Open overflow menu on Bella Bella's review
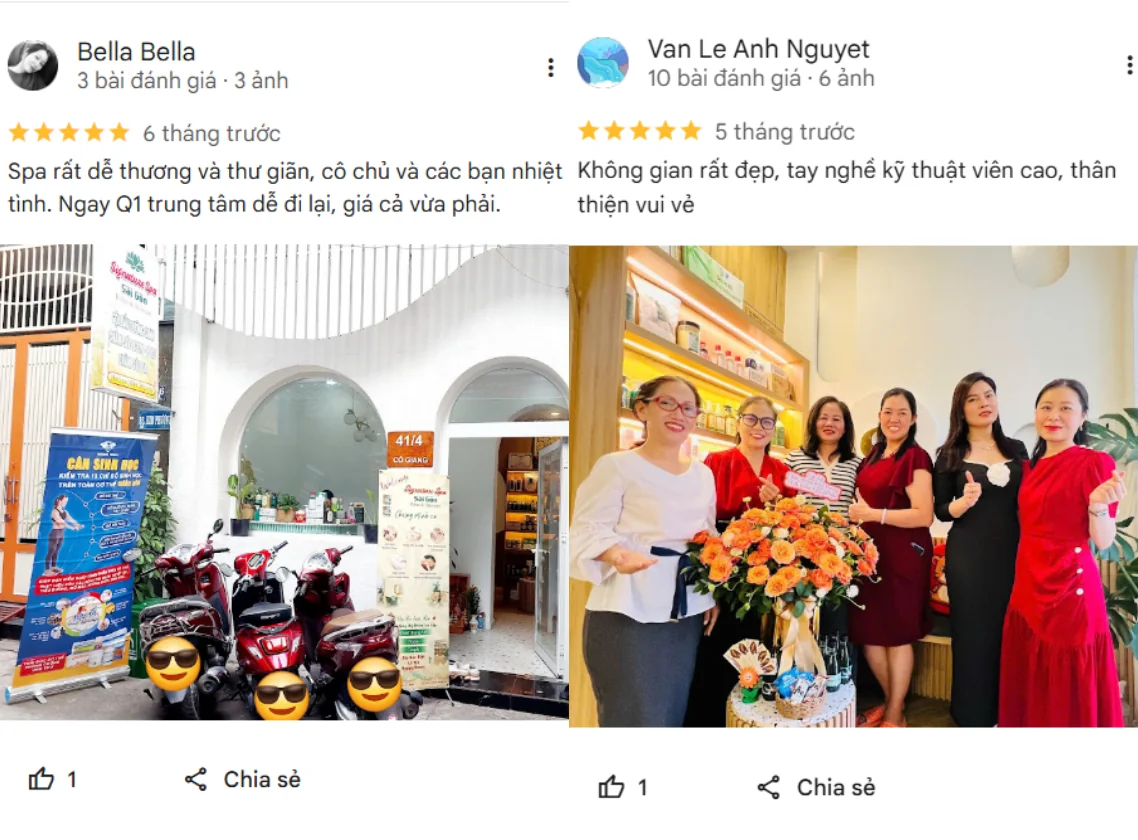The height and width of the screenshot is (840, 1138). coord(550,67)
